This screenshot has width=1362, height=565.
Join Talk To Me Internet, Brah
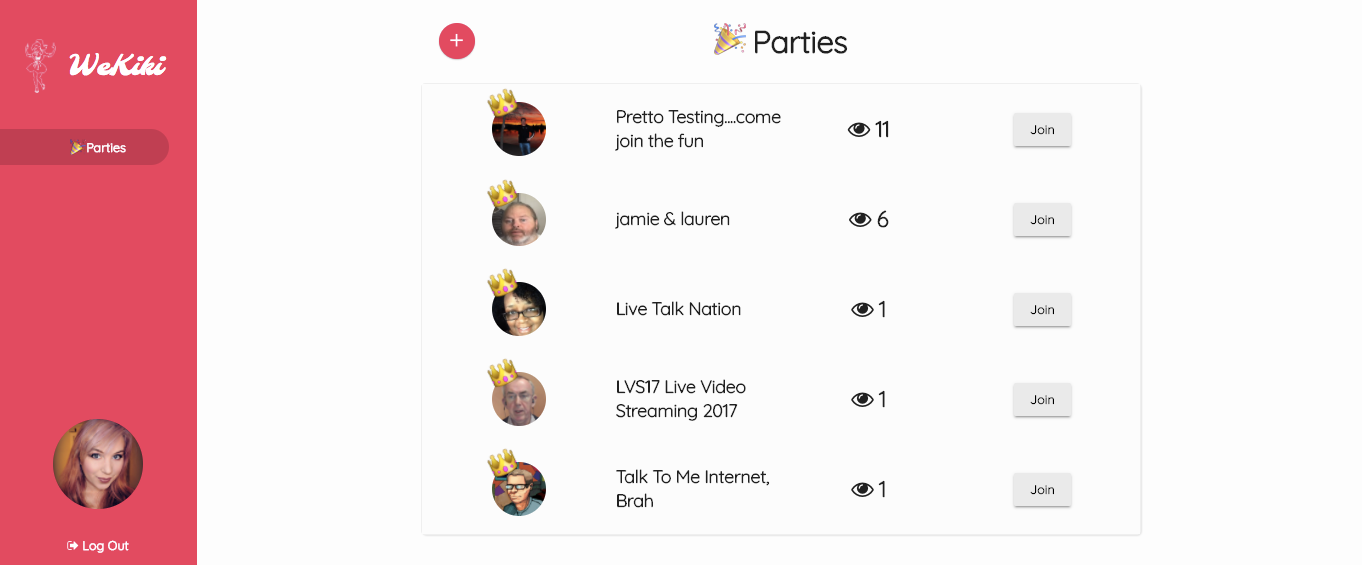1042,490
